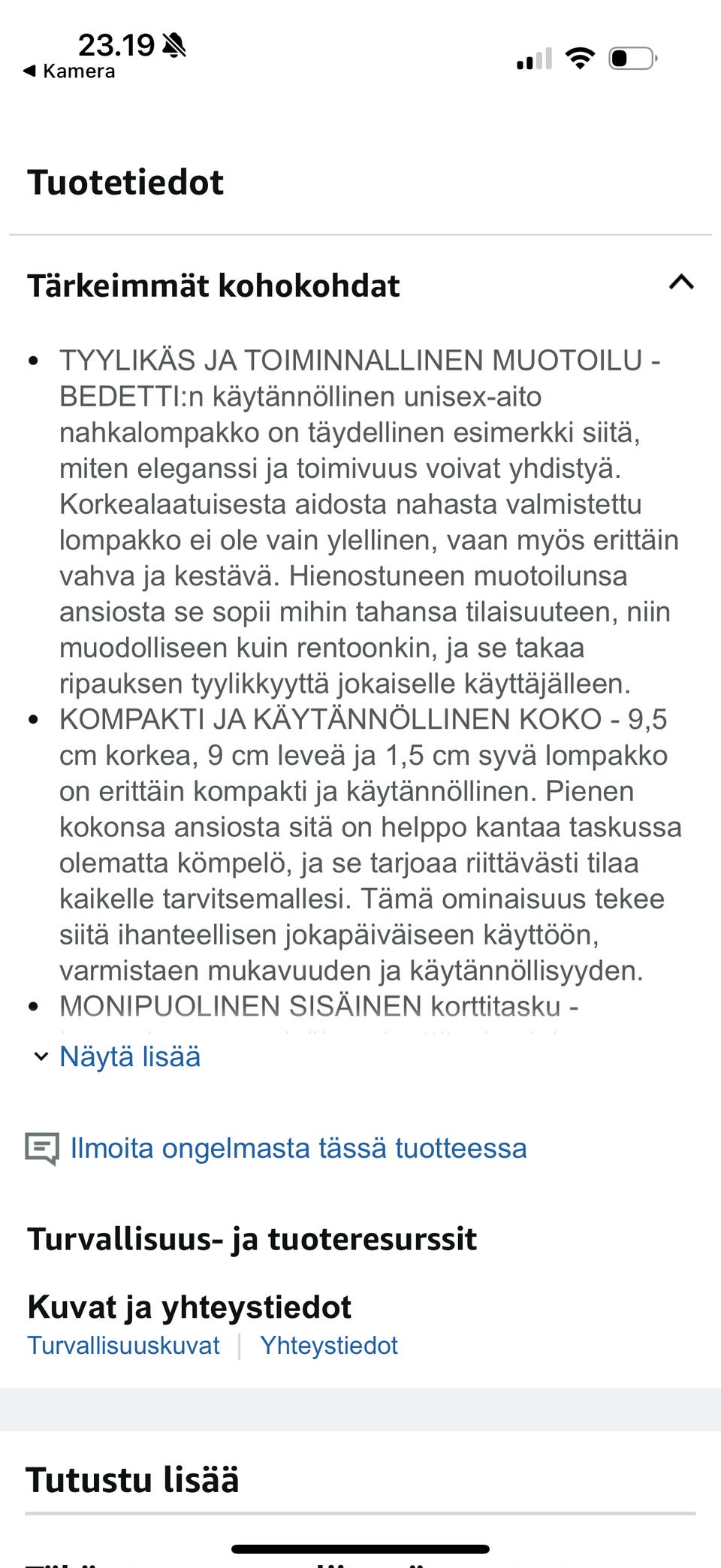Select the Turvallisuuskuvat tab
This screenshot has height=1568, width=721.
coord(122,1346)
